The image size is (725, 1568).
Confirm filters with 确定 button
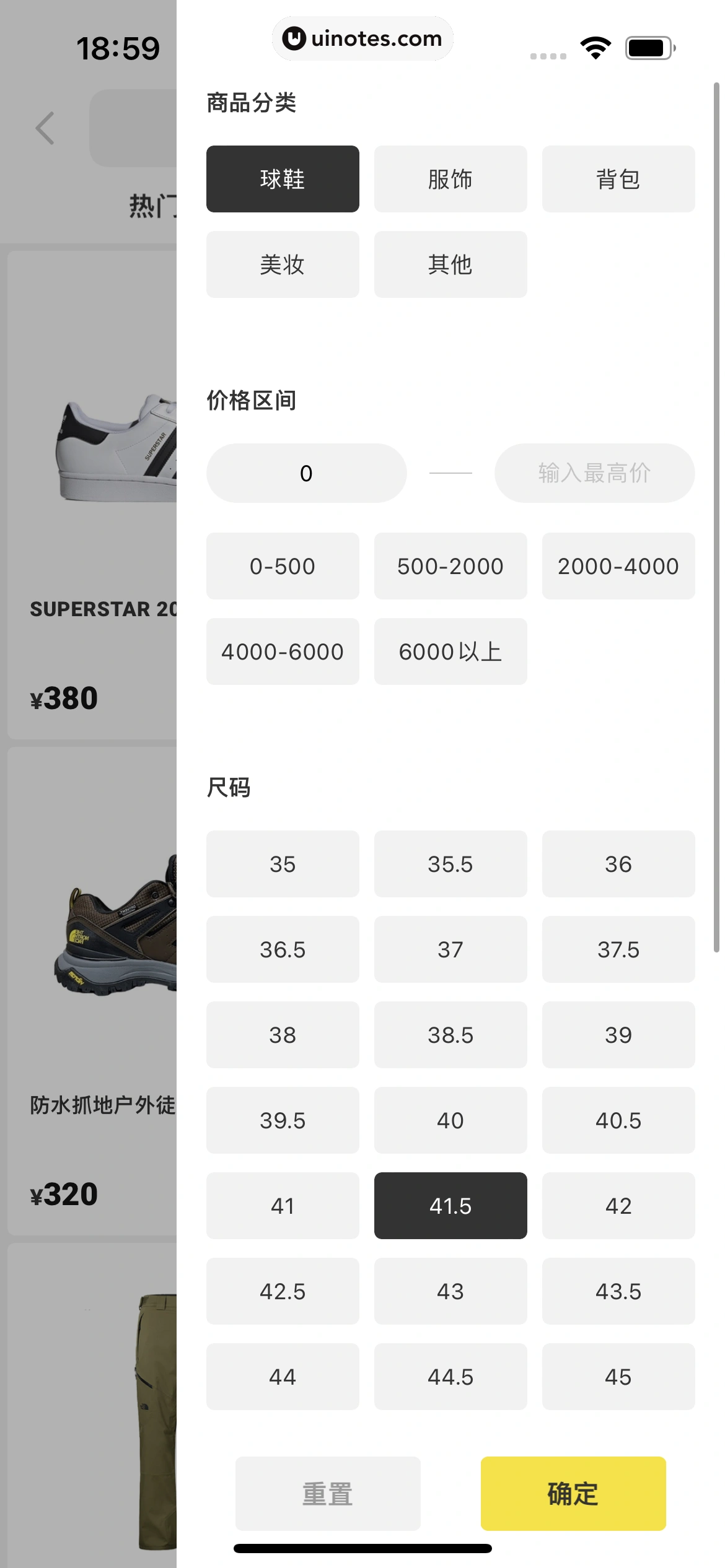click(572, 1494)
